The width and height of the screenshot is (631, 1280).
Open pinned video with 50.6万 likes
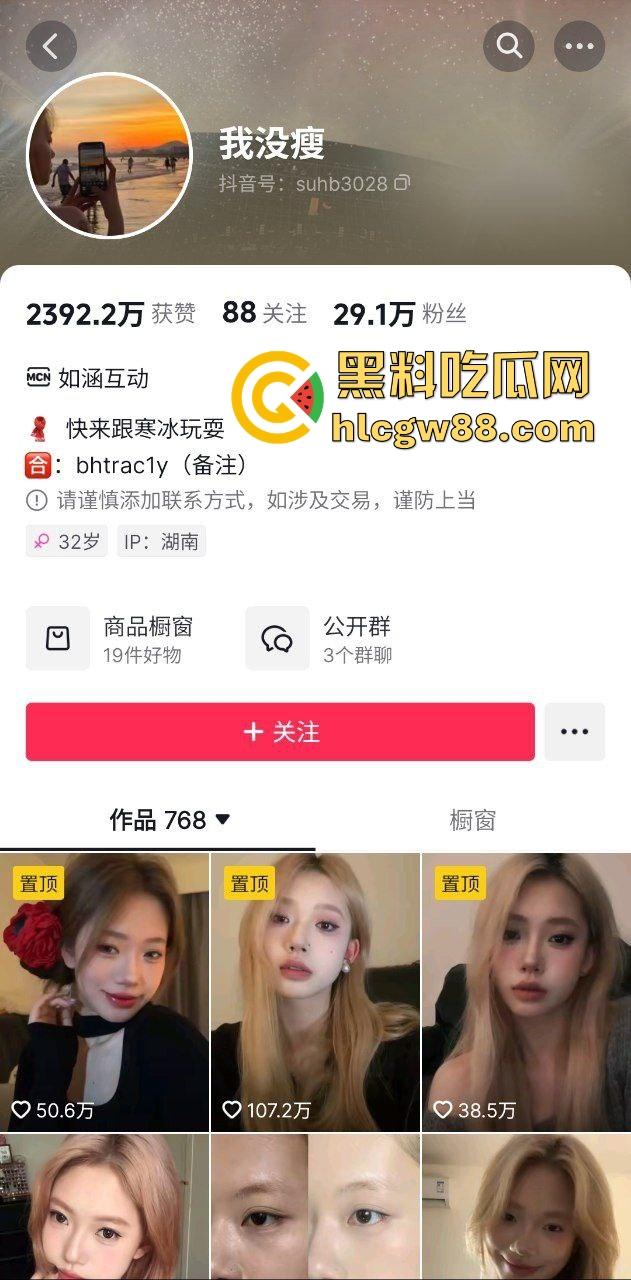point(104,992)
